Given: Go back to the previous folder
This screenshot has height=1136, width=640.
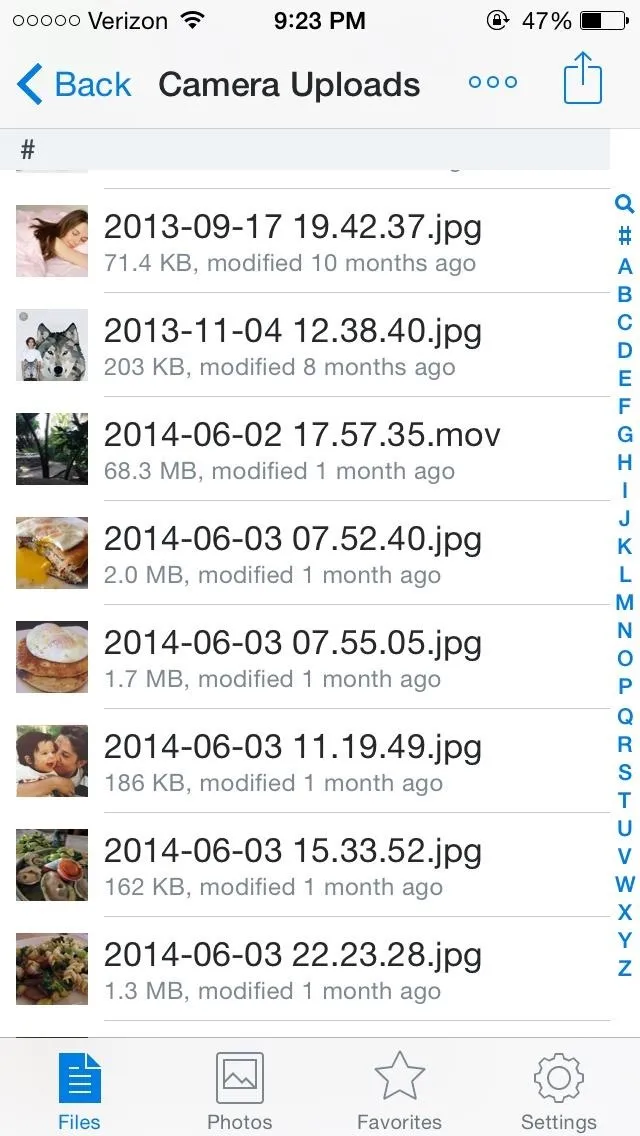Looking at the screenshot, I should (74, 84).
